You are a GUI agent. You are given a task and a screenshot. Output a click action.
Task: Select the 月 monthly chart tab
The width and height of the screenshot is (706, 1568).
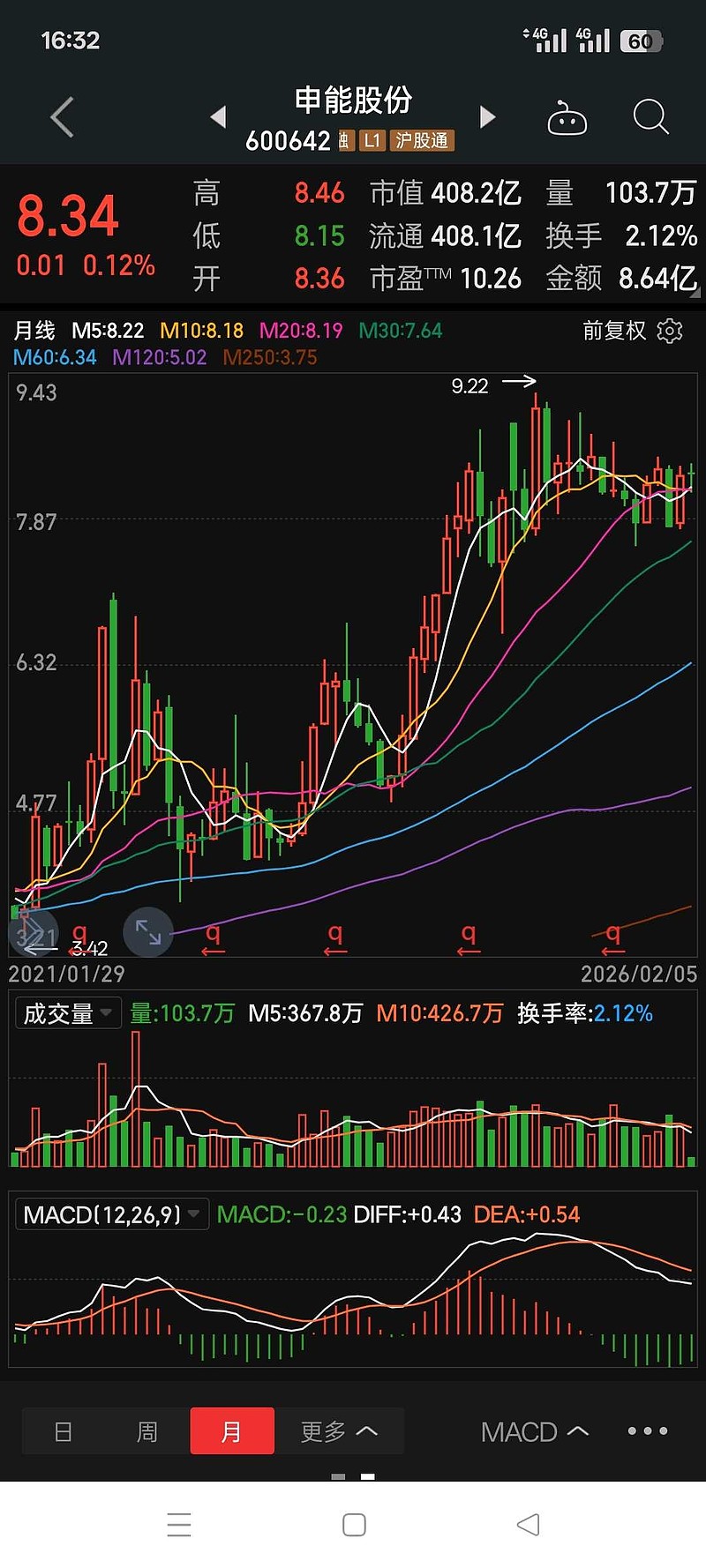tap(231, 1431)
